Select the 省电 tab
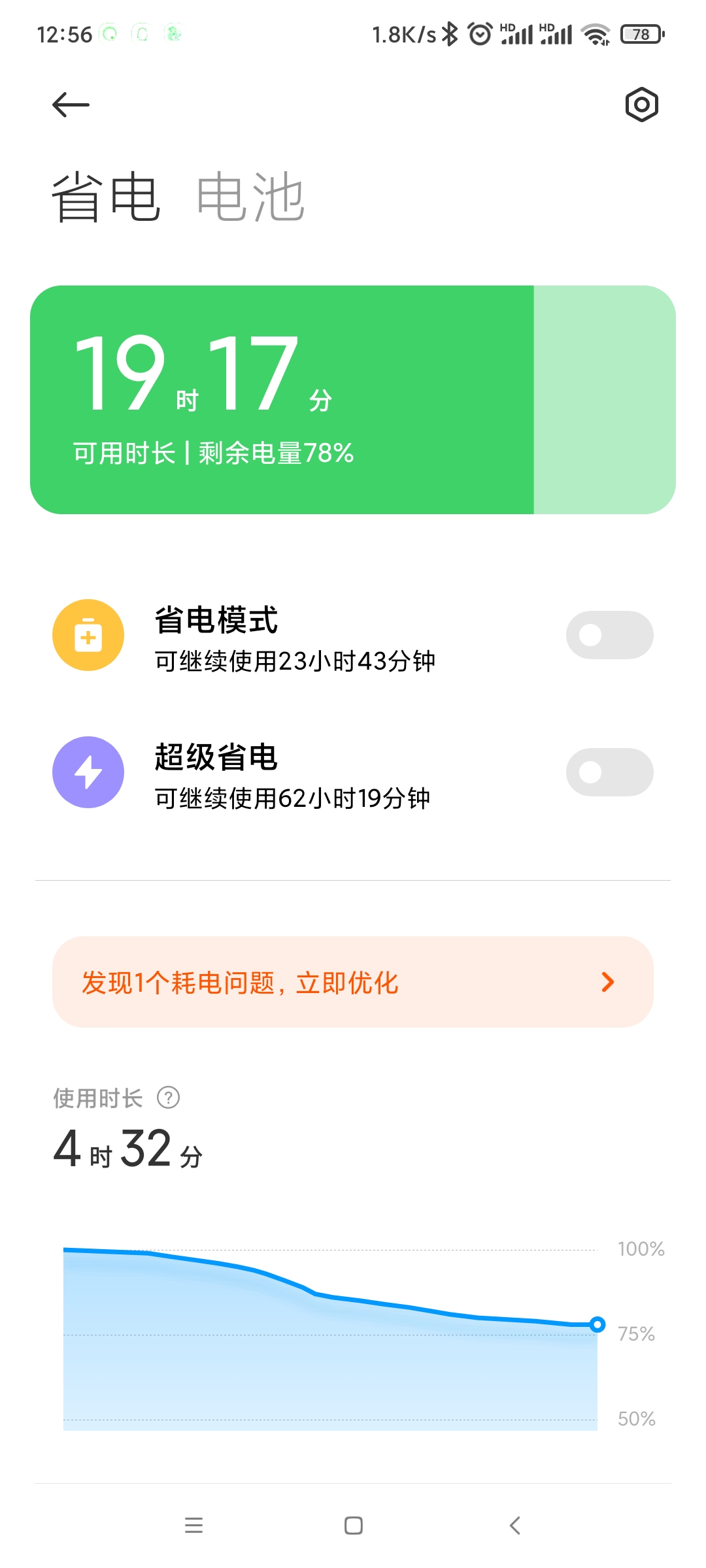Viewport: 706px width, 1568px height. click(106, 197)
